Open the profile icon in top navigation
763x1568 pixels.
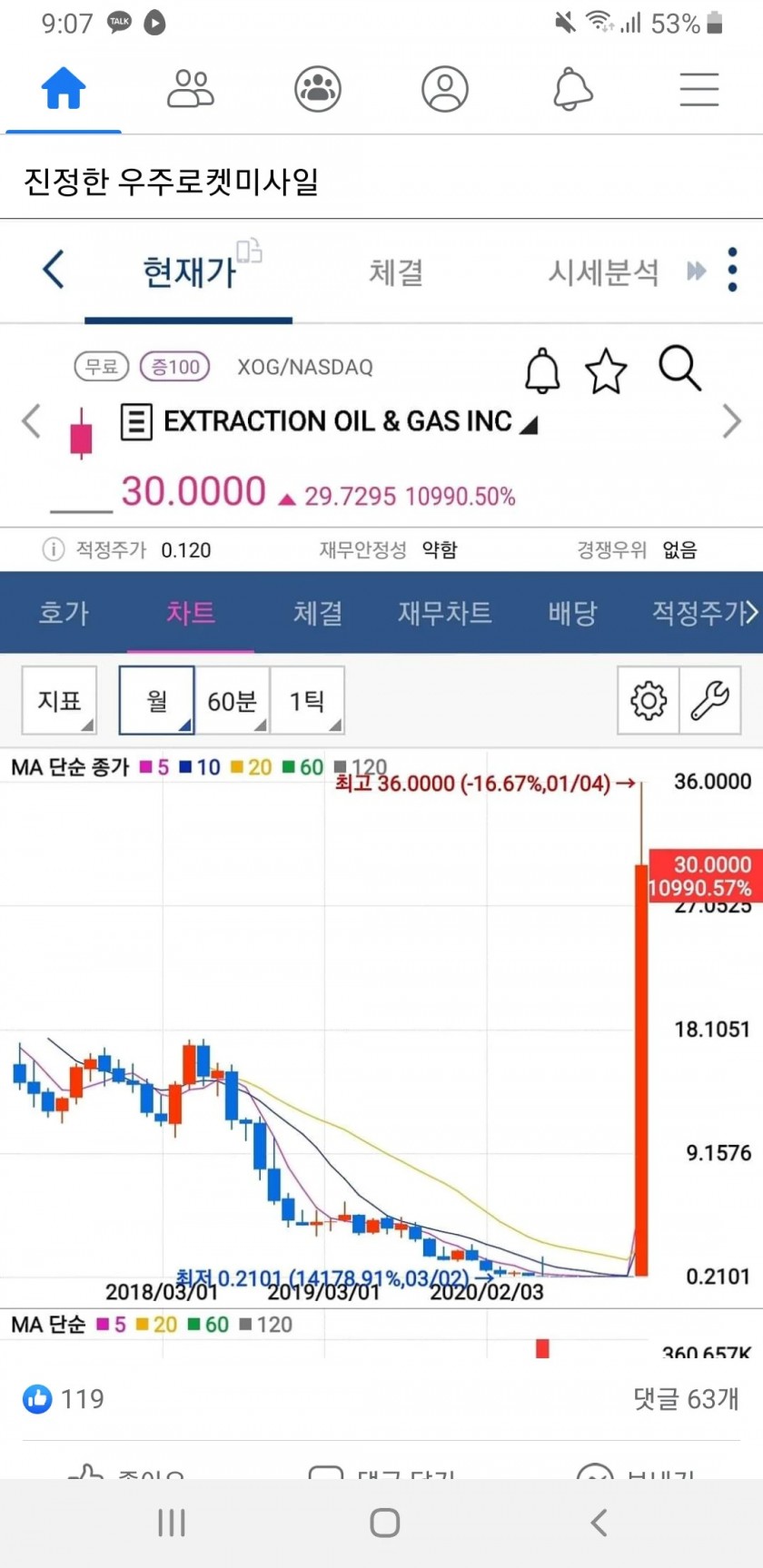tap(444, 88)
